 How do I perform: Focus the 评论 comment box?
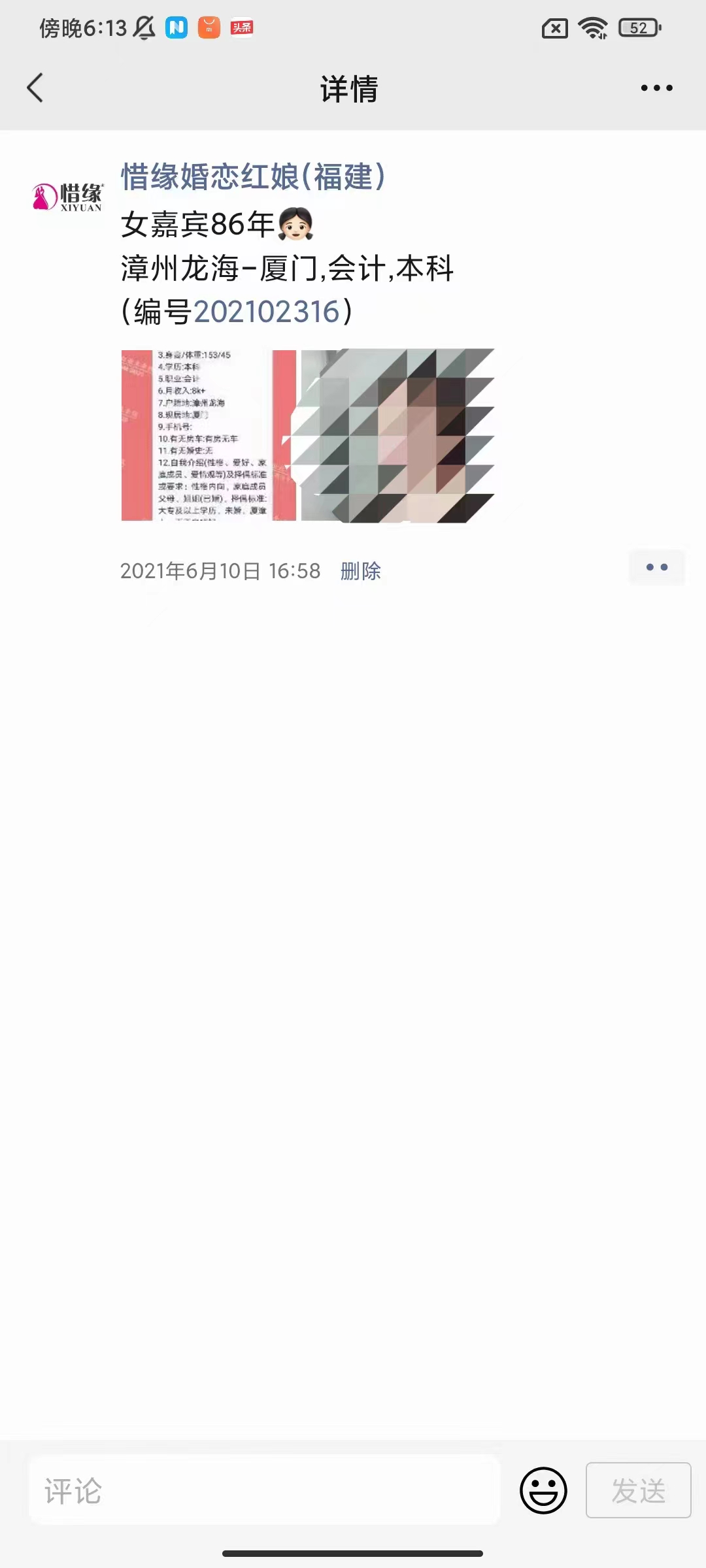point(265,1490)
